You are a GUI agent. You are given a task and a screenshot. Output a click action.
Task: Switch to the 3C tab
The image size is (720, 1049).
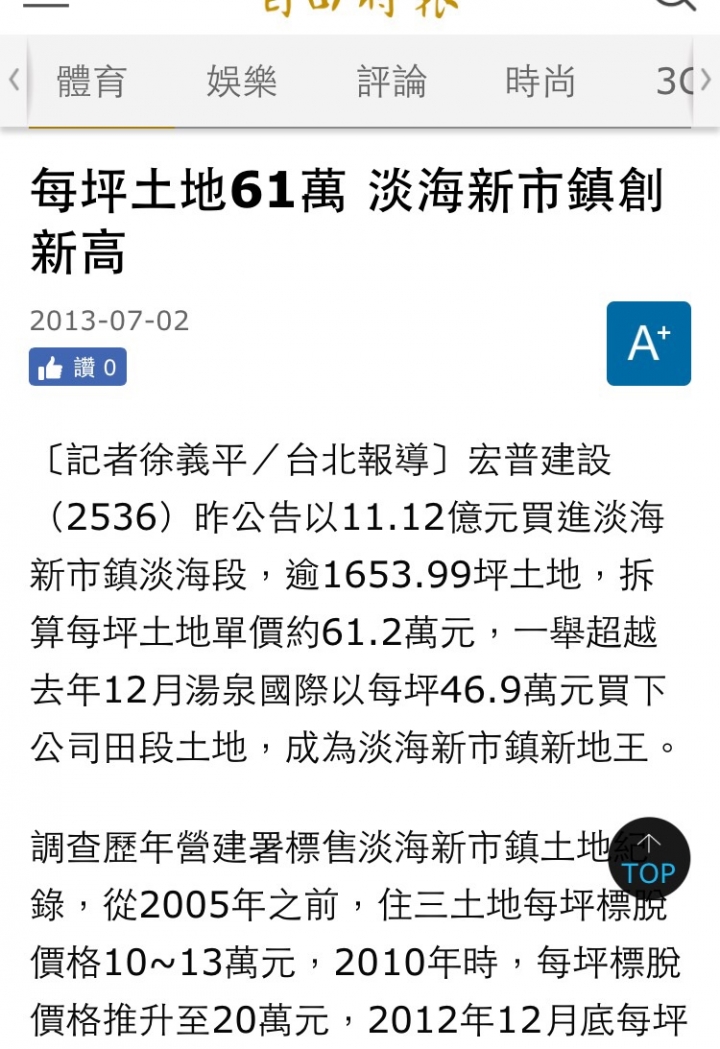tap(673, 82)
